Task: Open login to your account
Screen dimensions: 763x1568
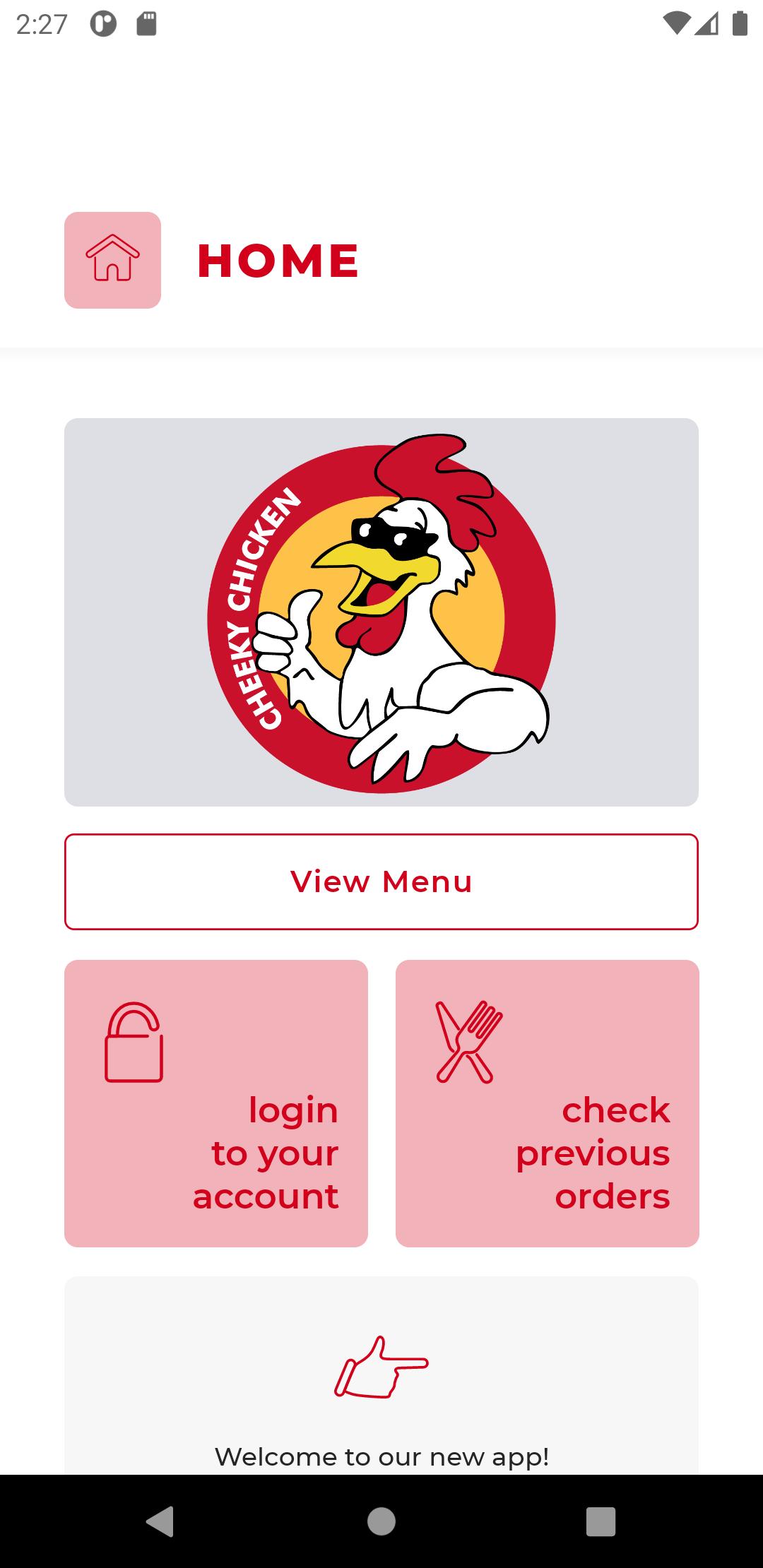Action: (216, 1102)
